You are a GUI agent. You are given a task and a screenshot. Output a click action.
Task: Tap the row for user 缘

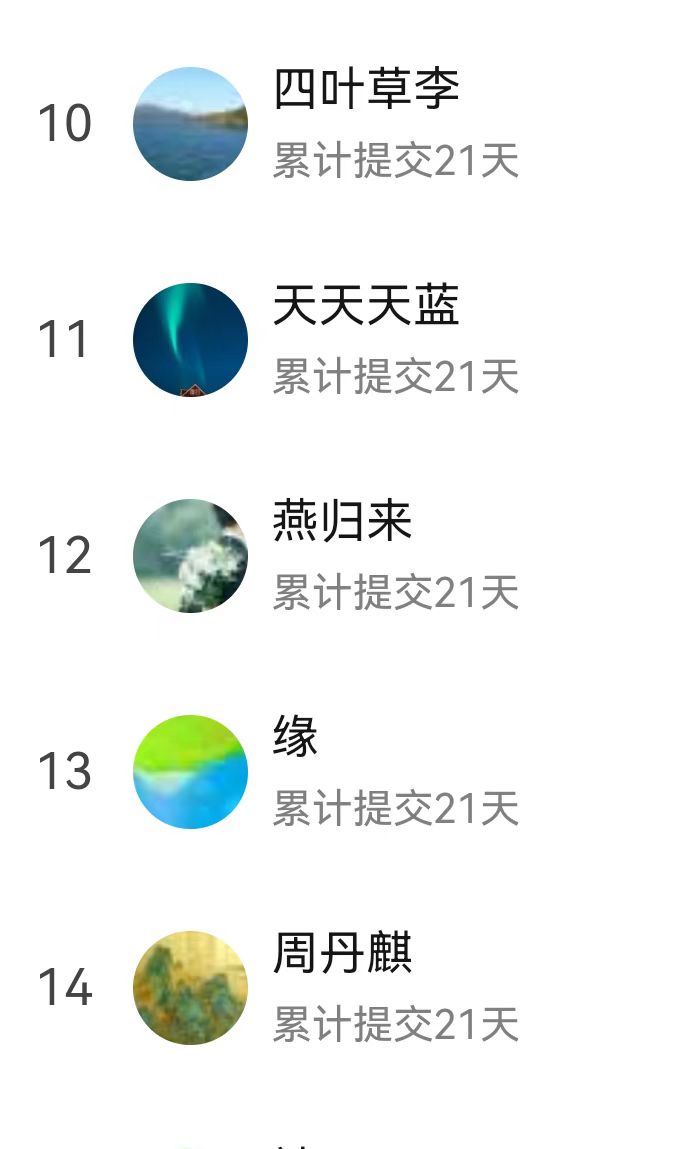point(296,772)
